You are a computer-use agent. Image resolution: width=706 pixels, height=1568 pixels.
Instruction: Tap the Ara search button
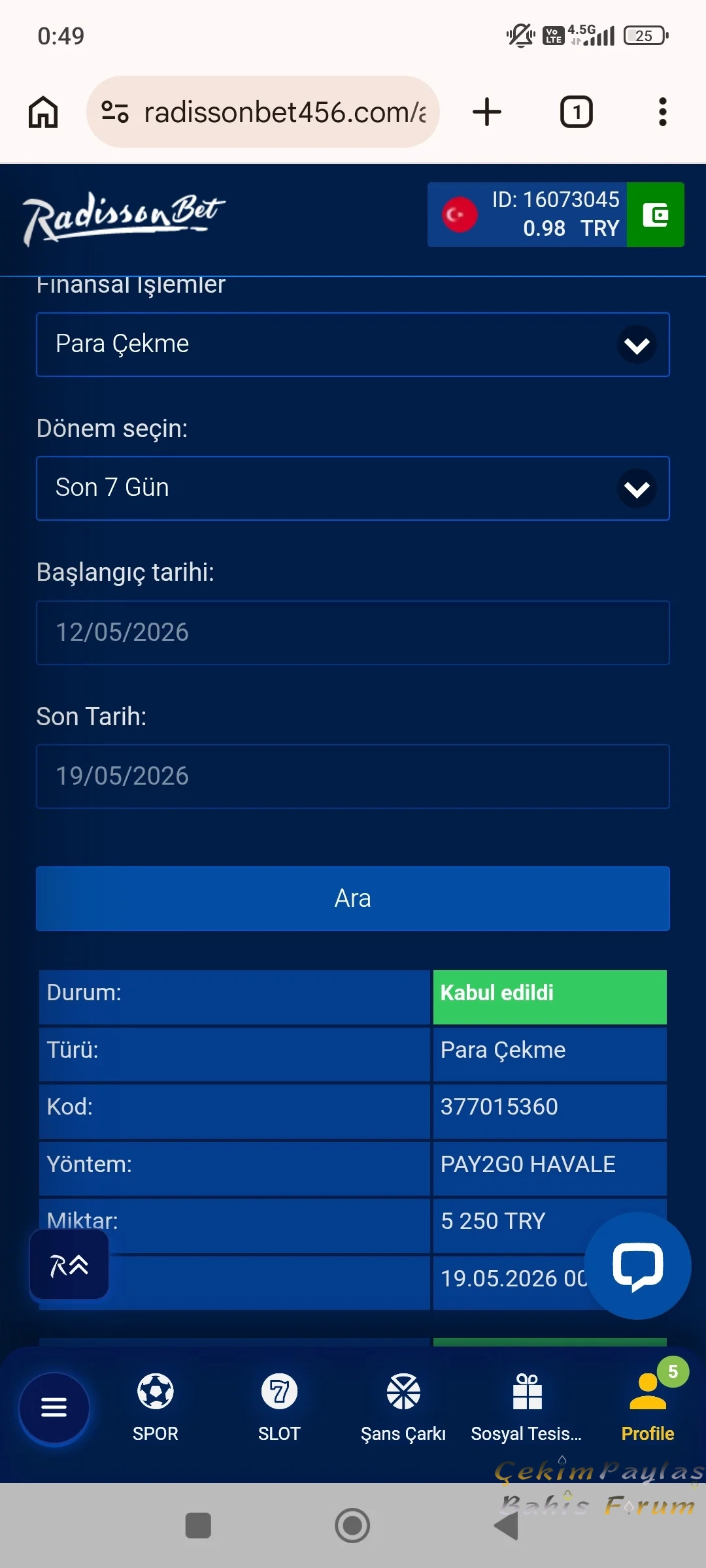coord(353,898)
